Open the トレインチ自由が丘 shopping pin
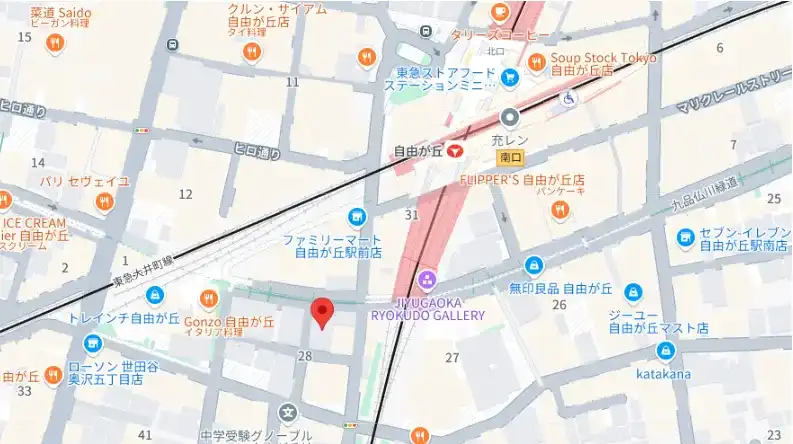The height and width of the screenshot is (444, 793). [155, 296]
